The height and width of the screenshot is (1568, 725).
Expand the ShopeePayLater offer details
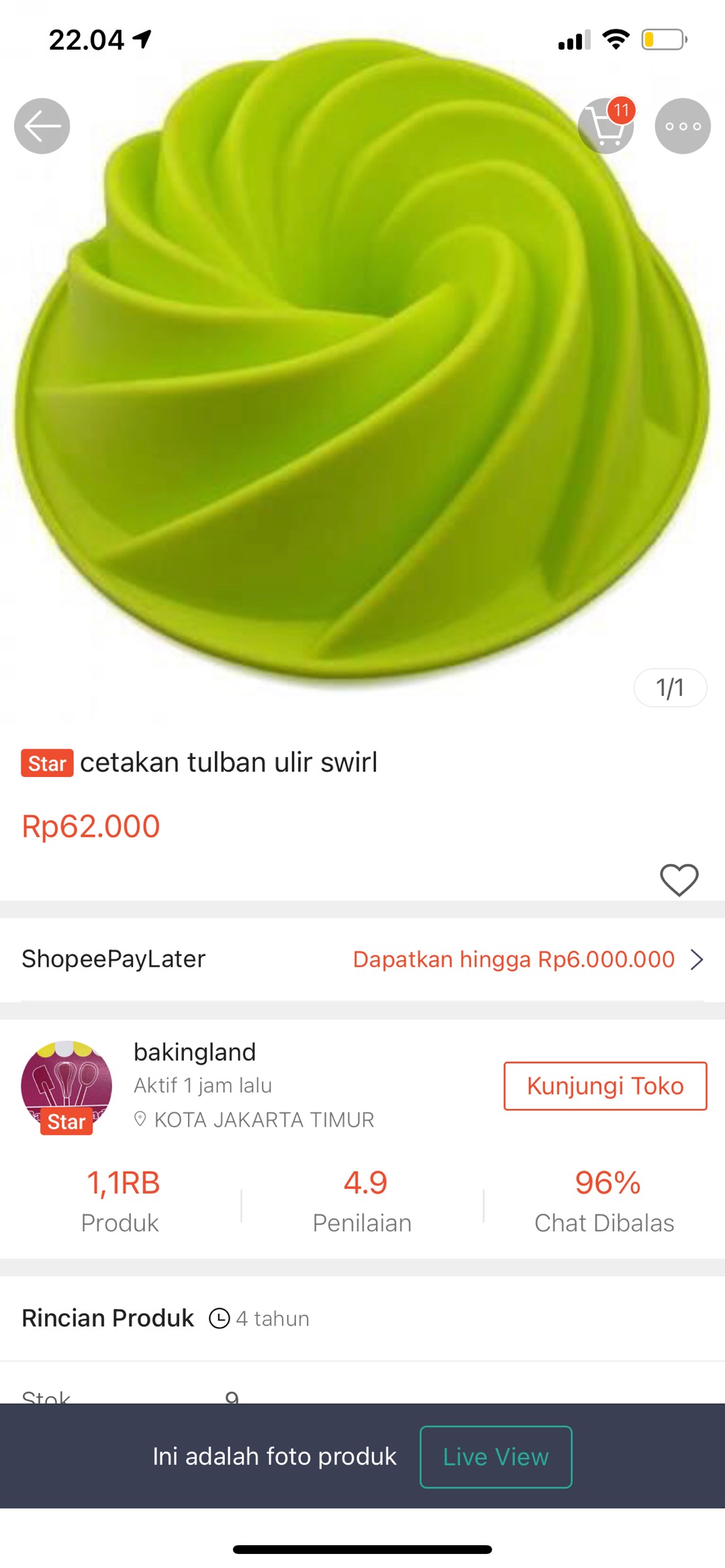point(697,959)
